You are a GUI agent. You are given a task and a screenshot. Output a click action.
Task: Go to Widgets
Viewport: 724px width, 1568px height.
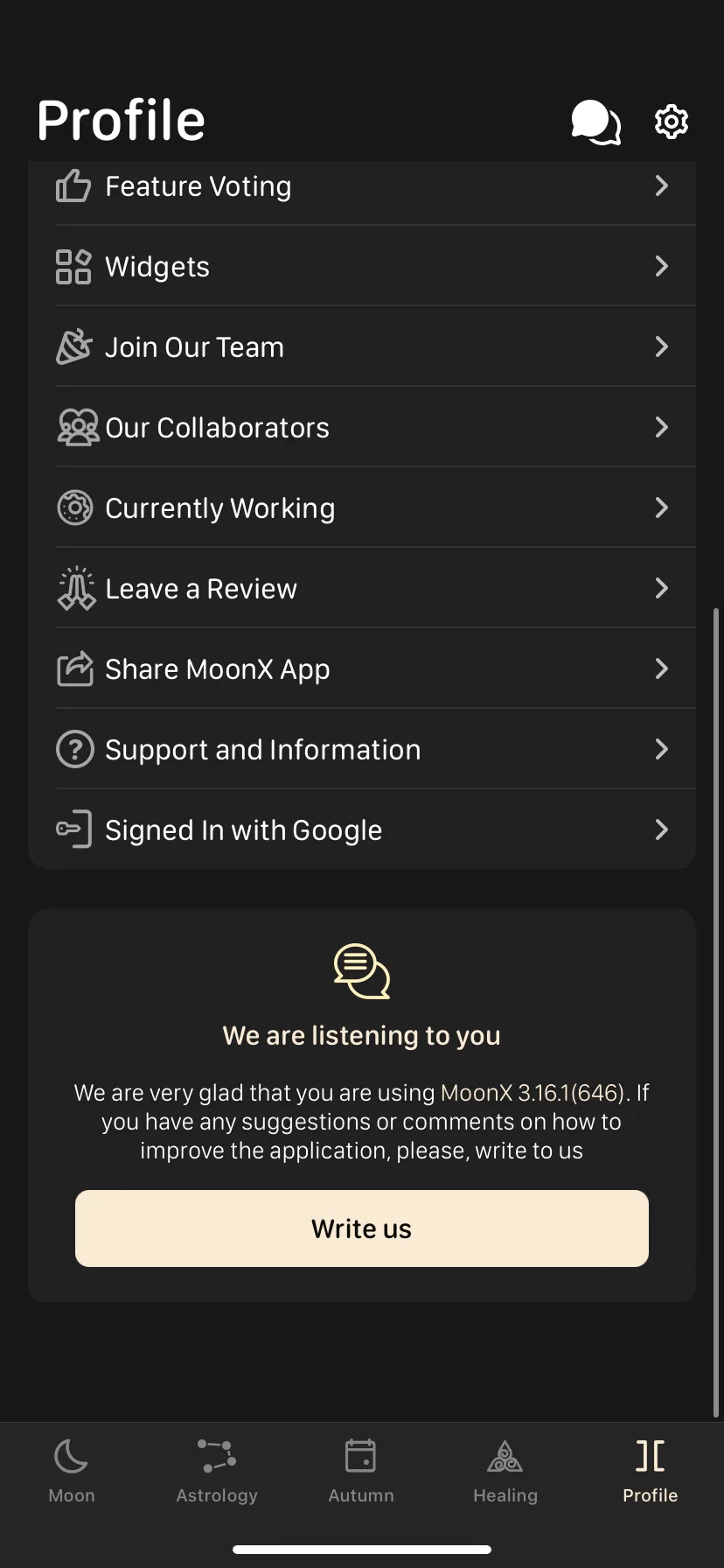(362, 266)
